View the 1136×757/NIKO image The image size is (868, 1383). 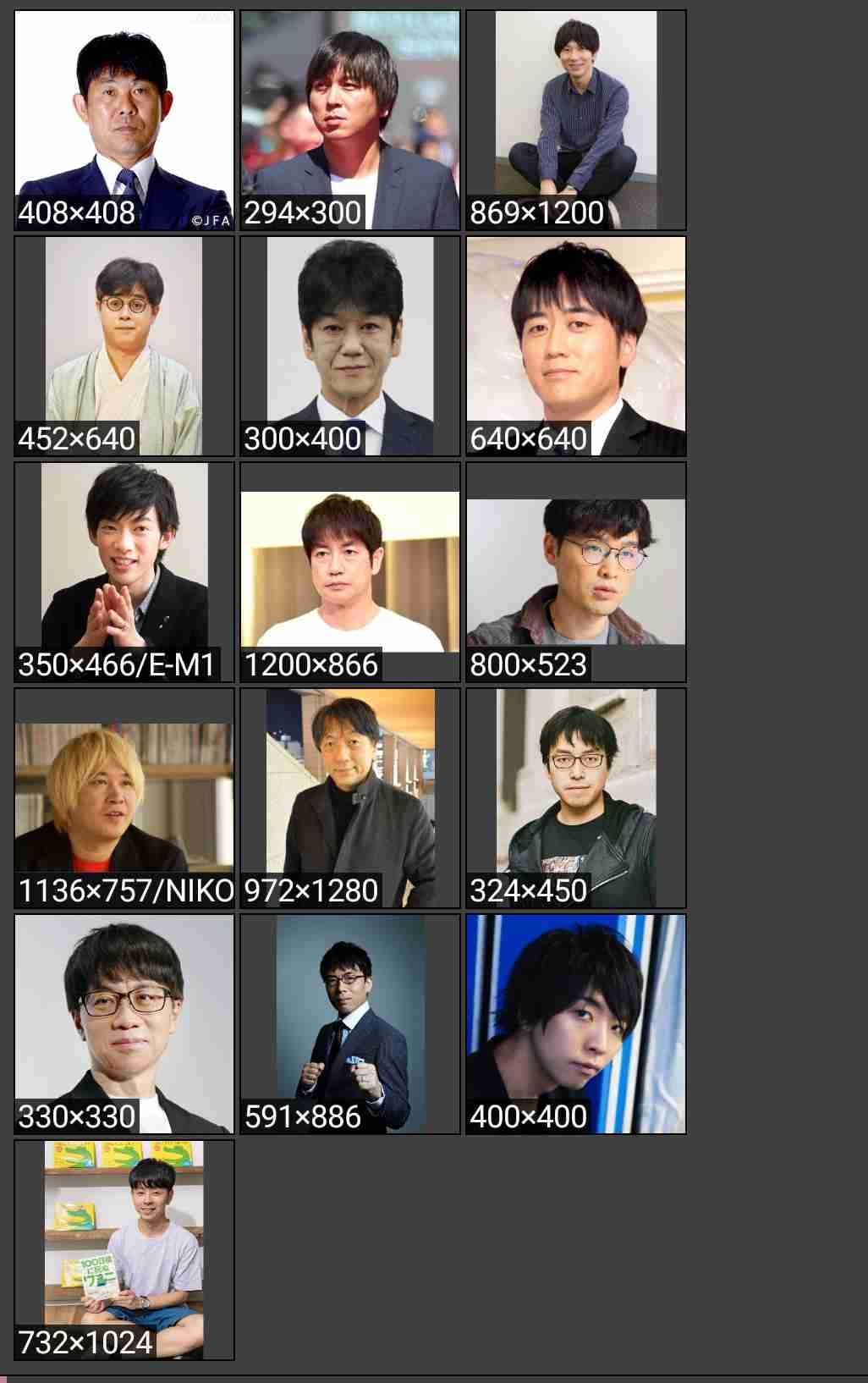(x=124, y=798)
